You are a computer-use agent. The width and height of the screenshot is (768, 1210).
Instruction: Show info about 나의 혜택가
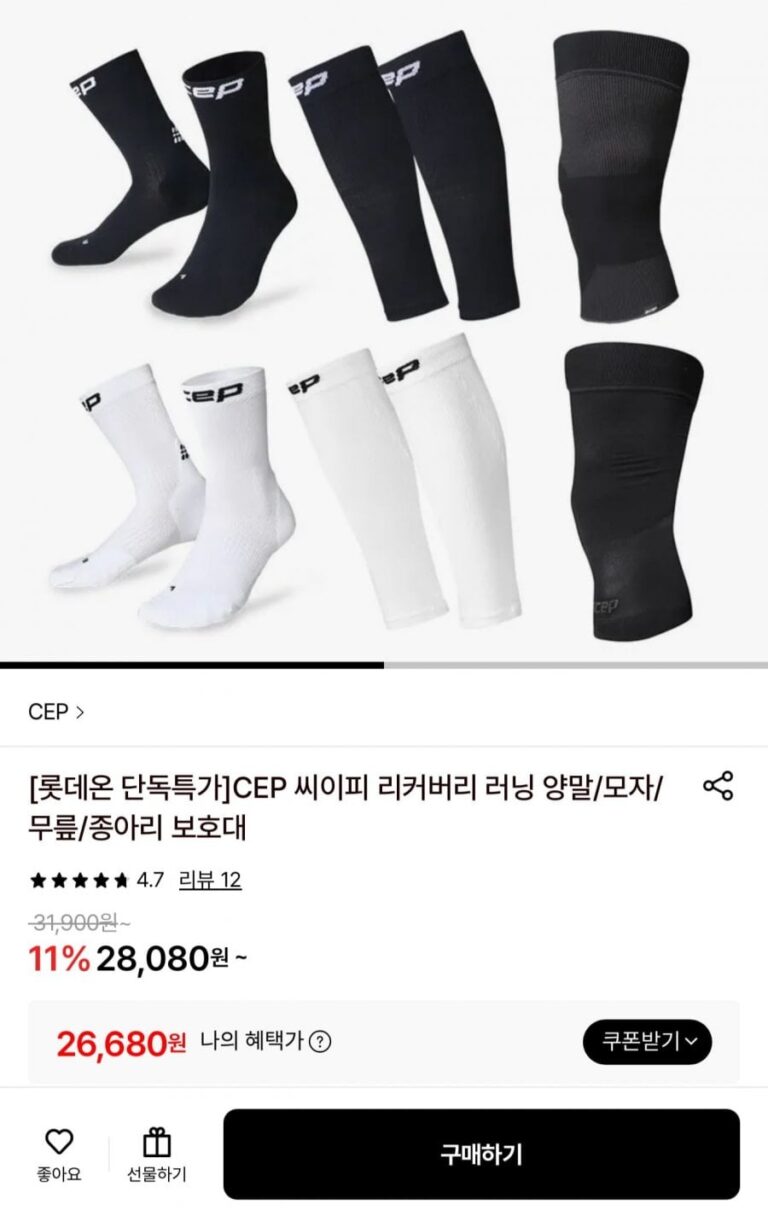pyautogui.click(x=320, y=1042)
